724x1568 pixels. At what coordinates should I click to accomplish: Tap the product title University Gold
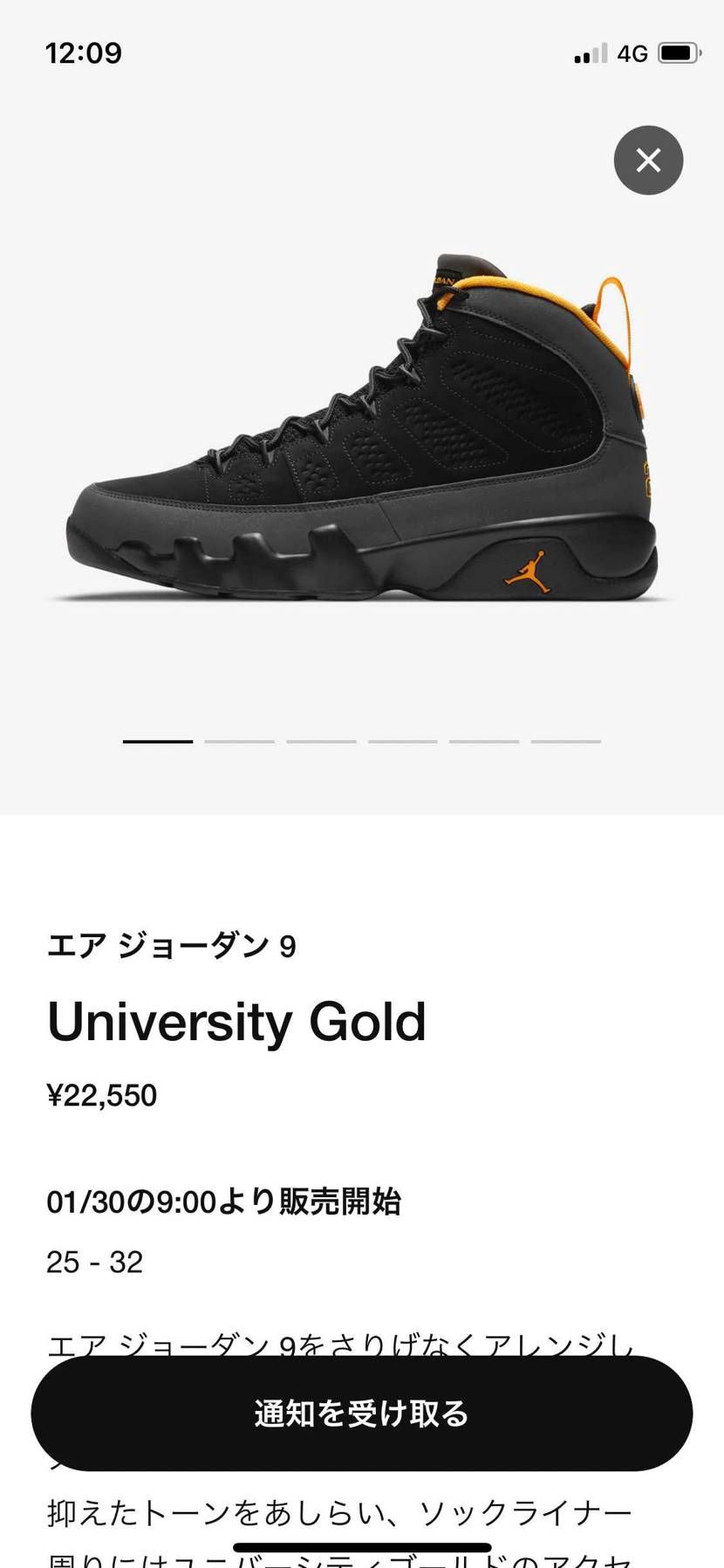click(236, 1021)
